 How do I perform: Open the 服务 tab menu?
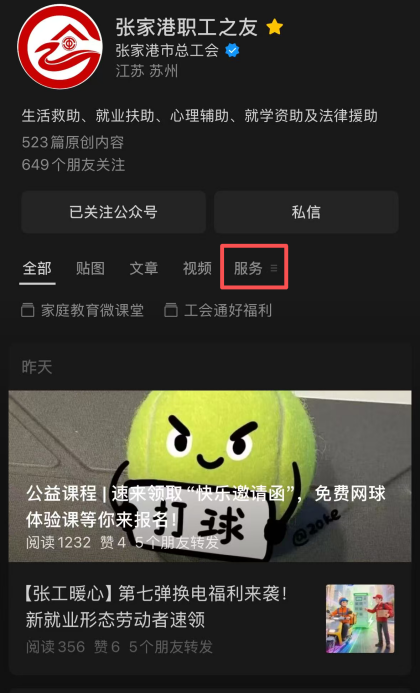tap(255, 268)
